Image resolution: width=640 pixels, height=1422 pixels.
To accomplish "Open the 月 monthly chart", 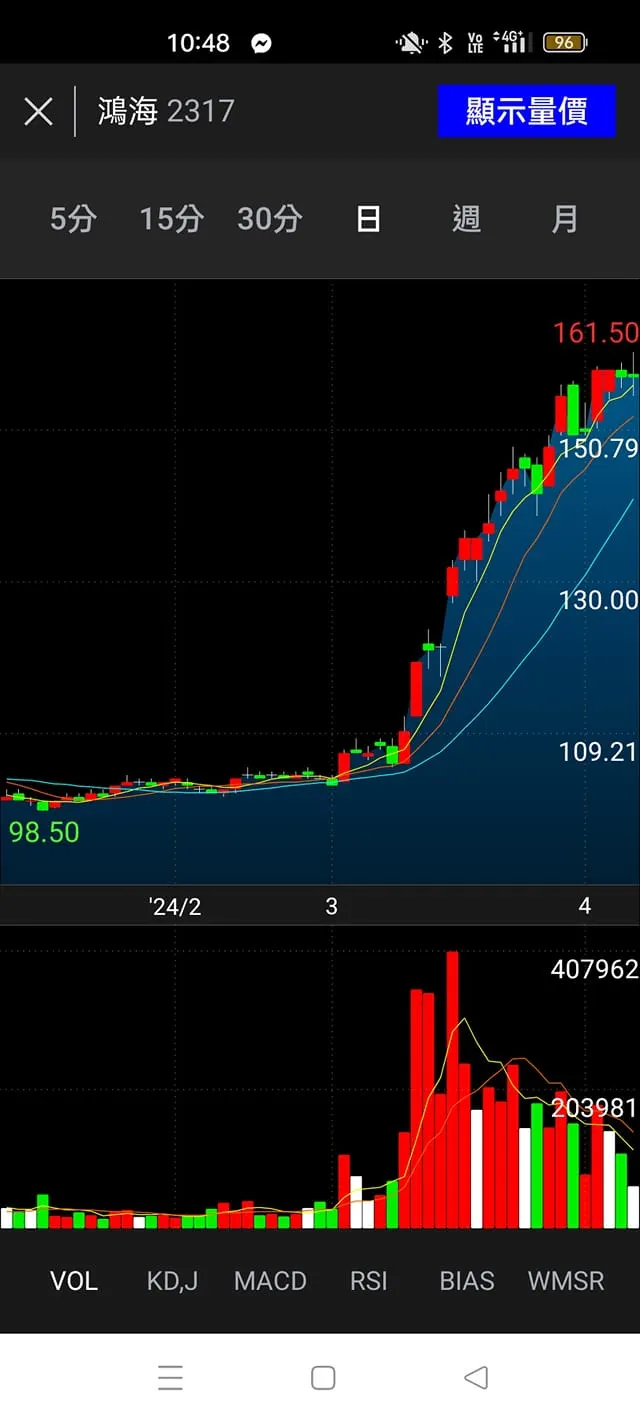I will pos(565,219).
